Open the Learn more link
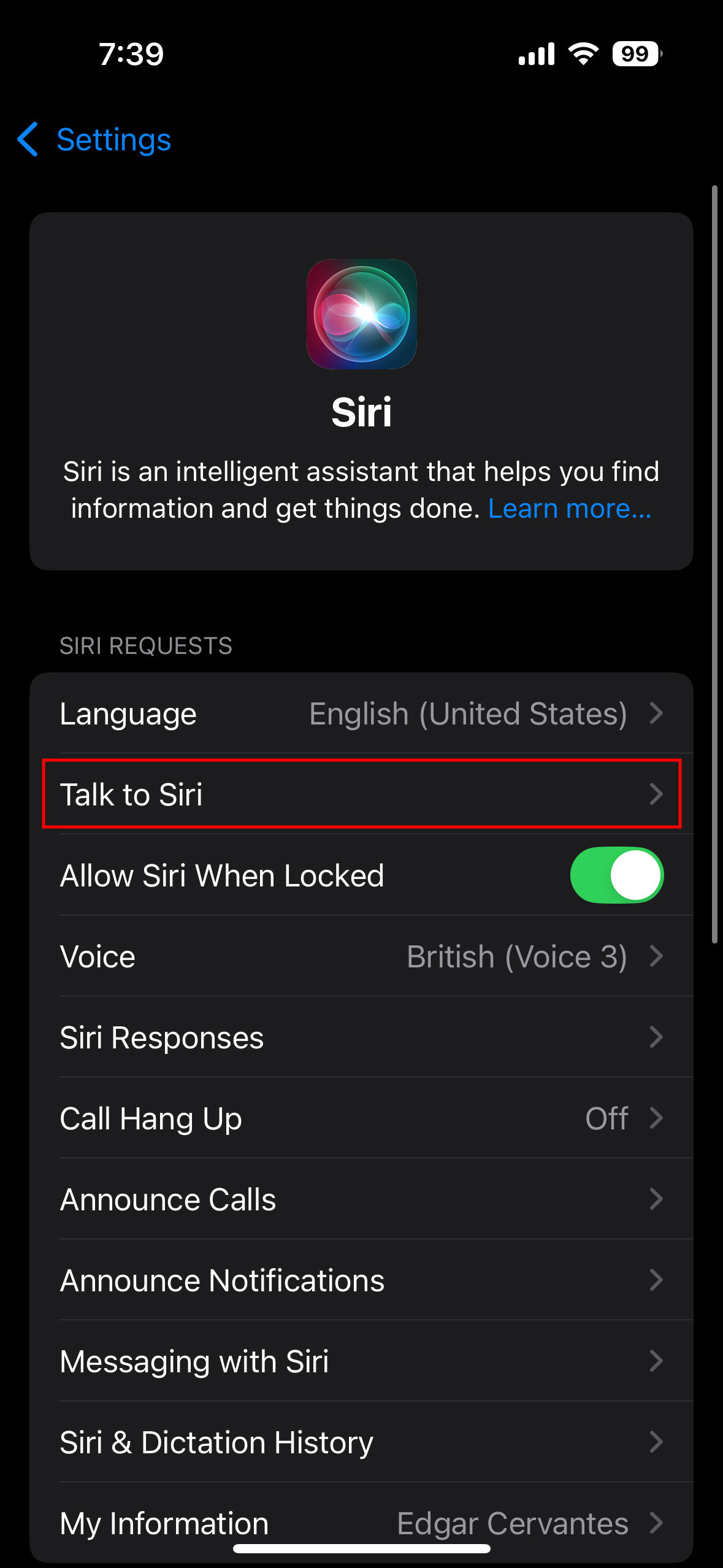The width and height of the screenshot is (723, 1568). [x=570, y=509]
